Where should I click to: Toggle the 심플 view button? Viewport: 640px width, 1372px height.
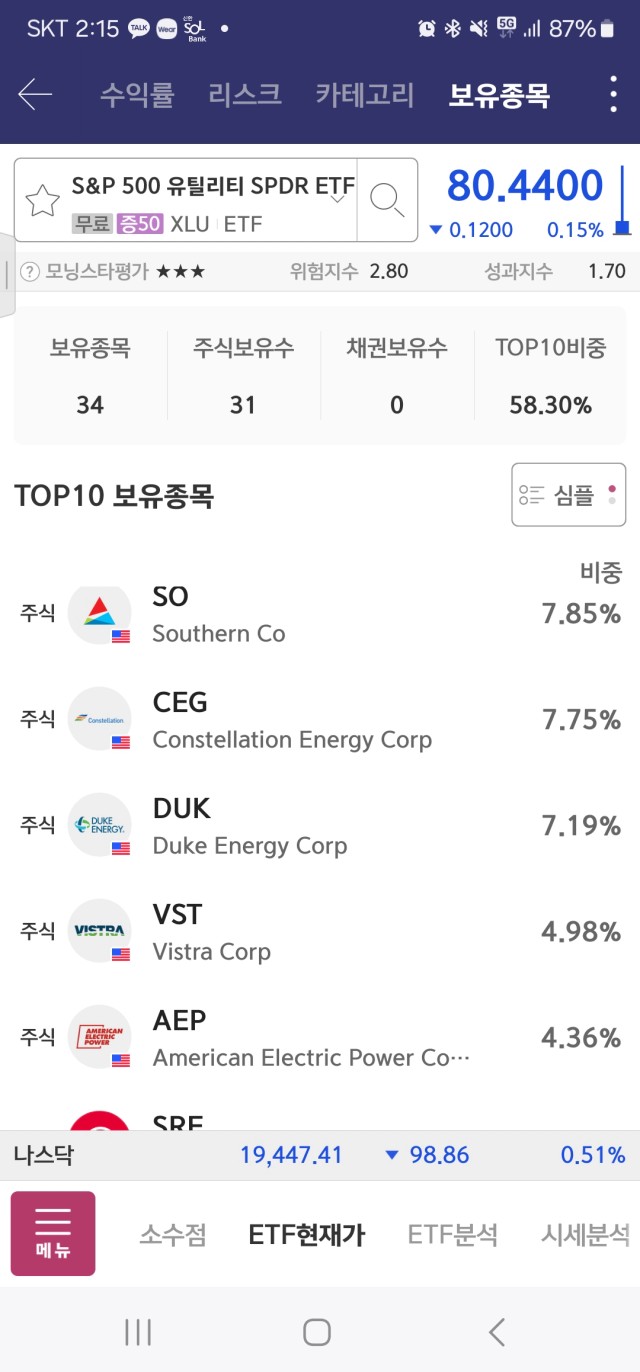click(569, 494)
